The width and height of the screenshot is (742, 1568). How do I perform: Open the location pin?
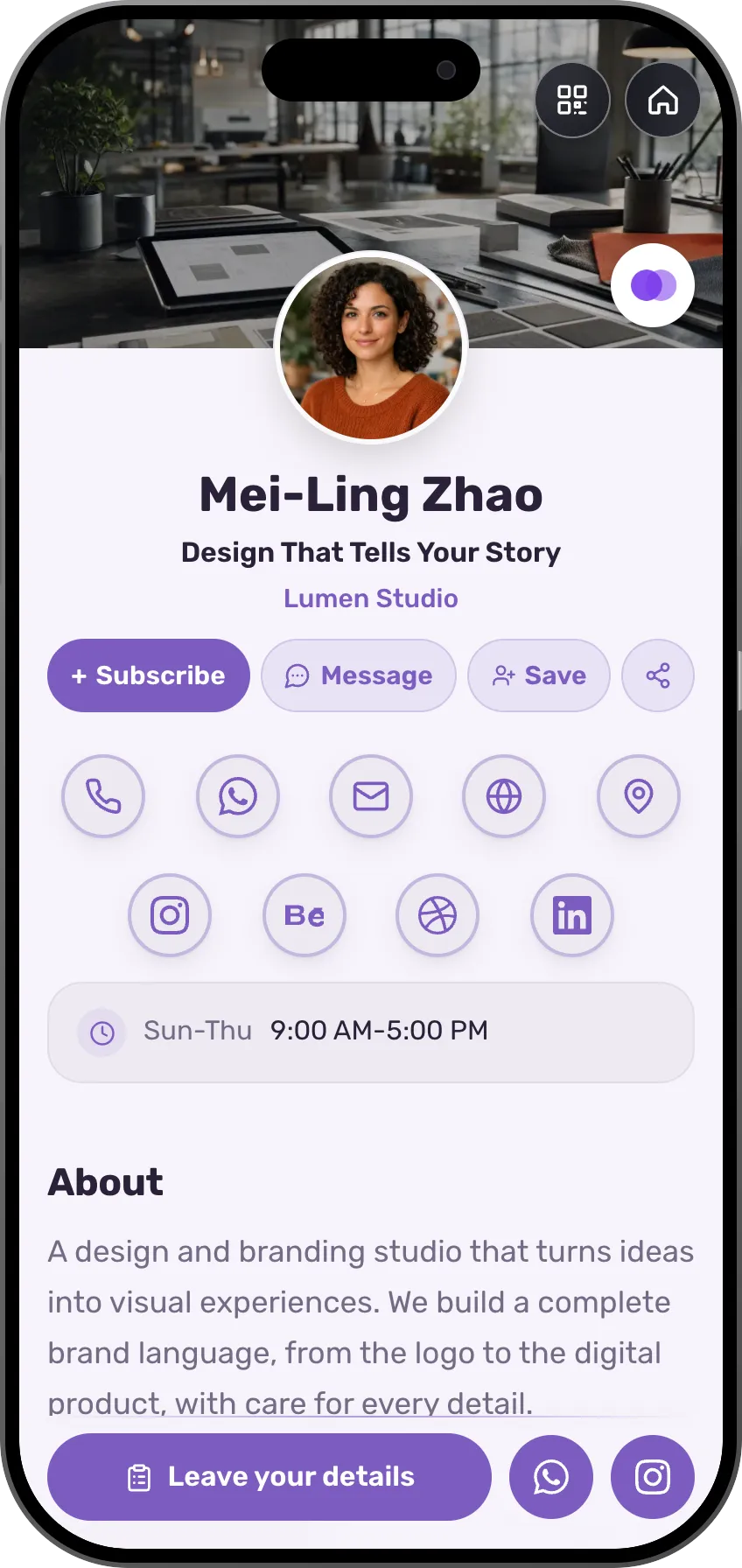pyautogui.click(x=639, y=796)
